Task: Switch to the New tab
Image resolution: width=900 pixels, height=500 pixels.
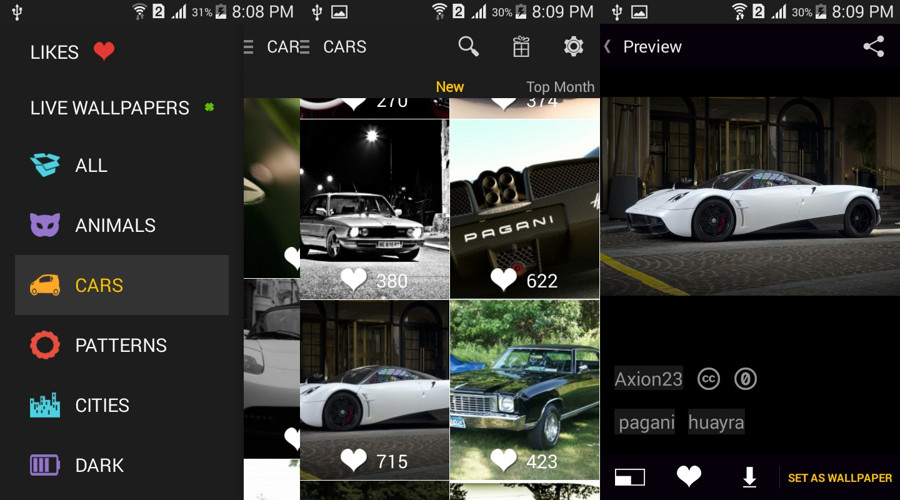Action: tap(450, 87)
